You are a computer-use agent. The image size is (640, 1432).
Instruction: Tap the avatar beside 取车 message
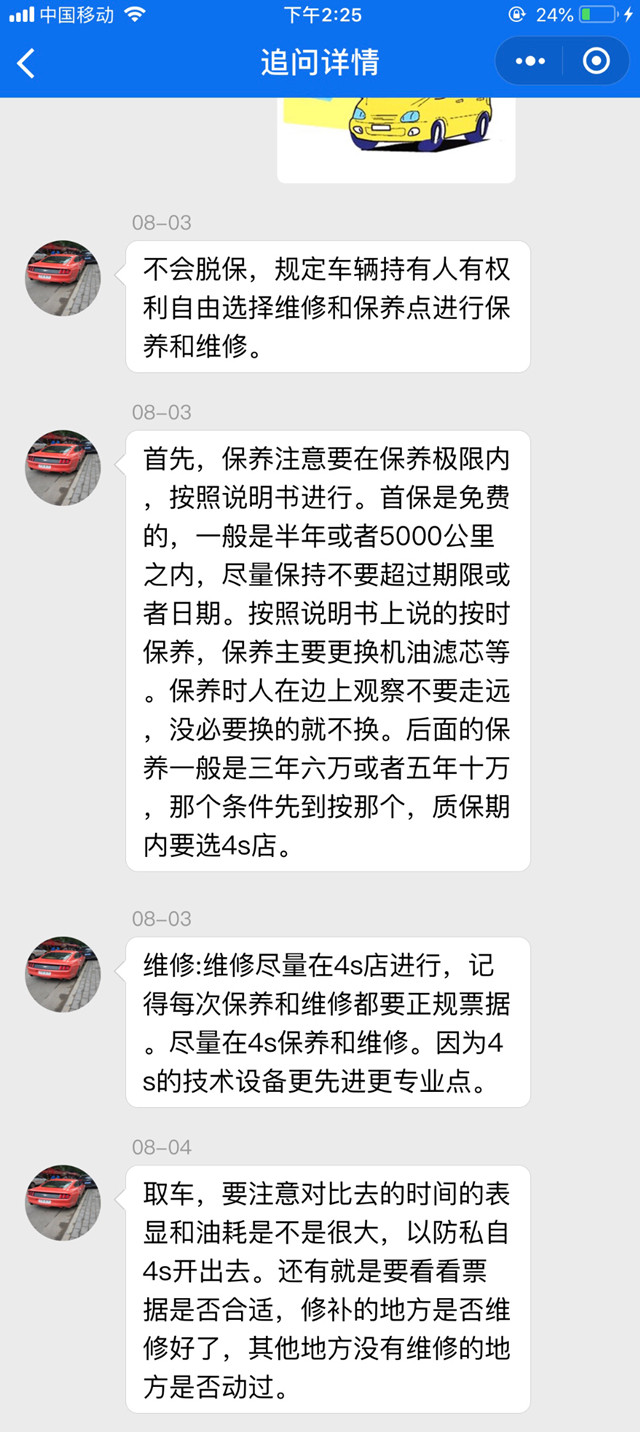pyautogui.click(x=63, y=1202)
